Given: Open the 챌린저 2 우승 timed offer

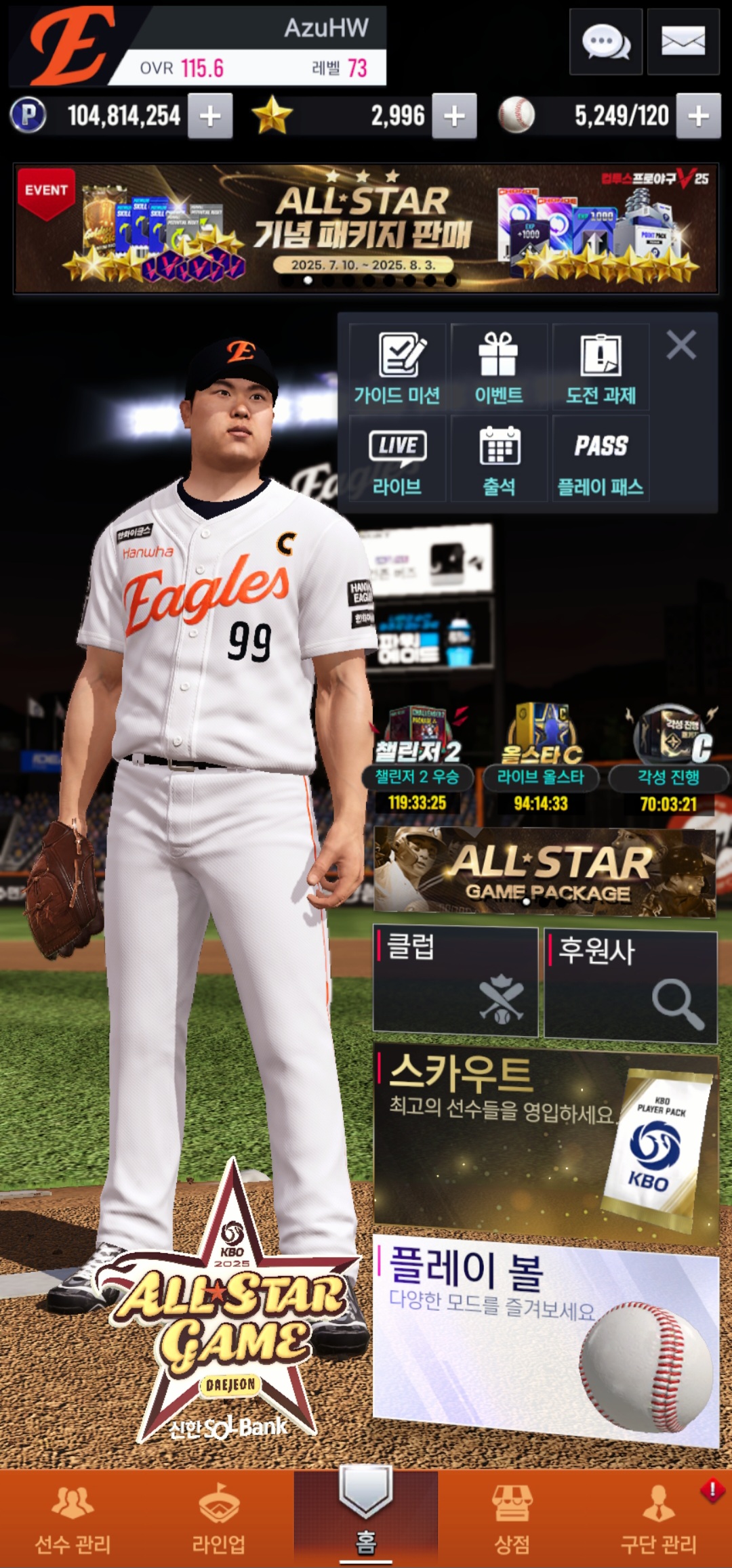Looking at the screenshot, I should click(x=418, y=759).
